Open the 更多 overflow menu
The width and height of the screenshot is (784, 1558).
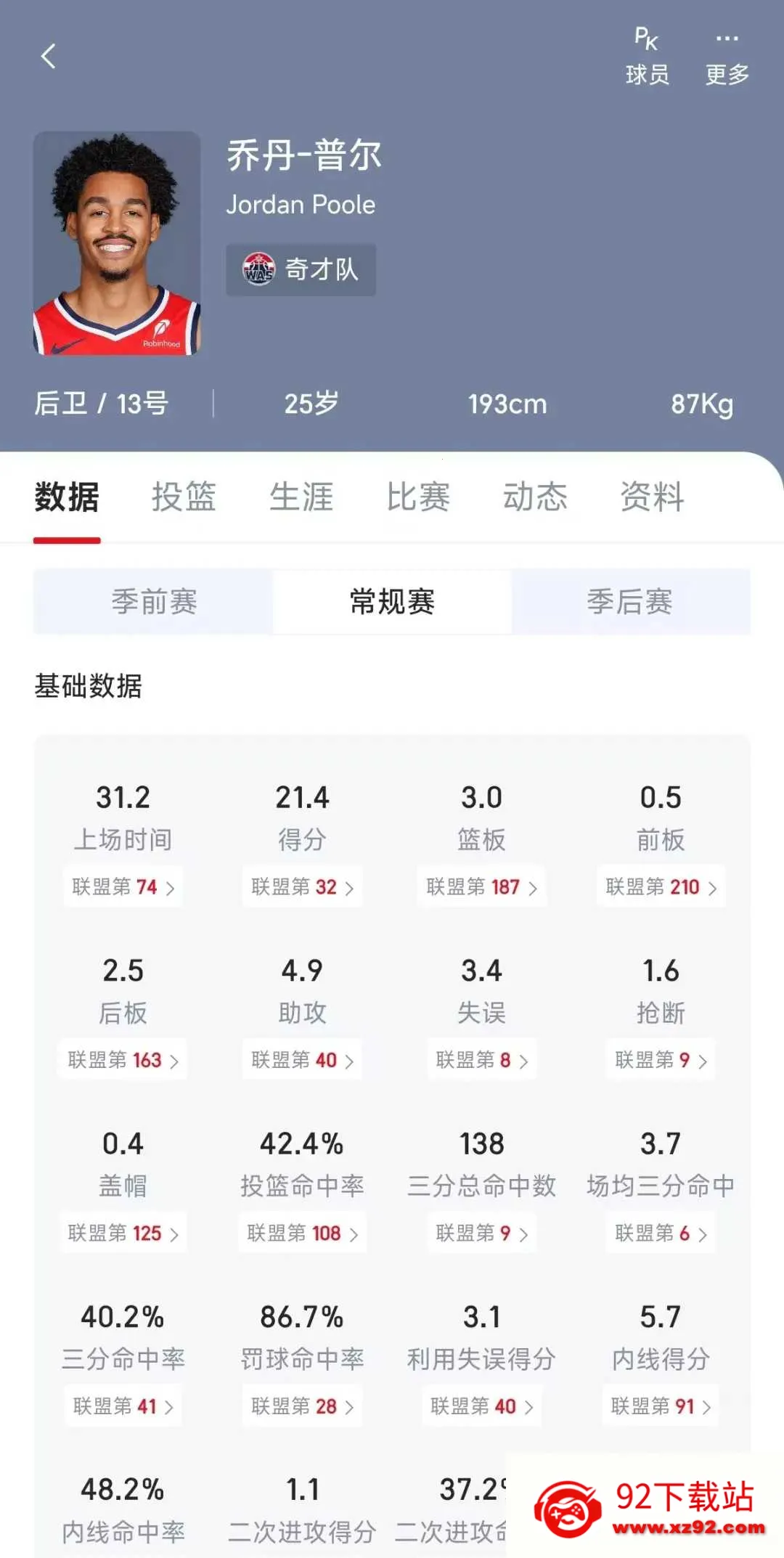pyautogui.click(x=727, y=56)
